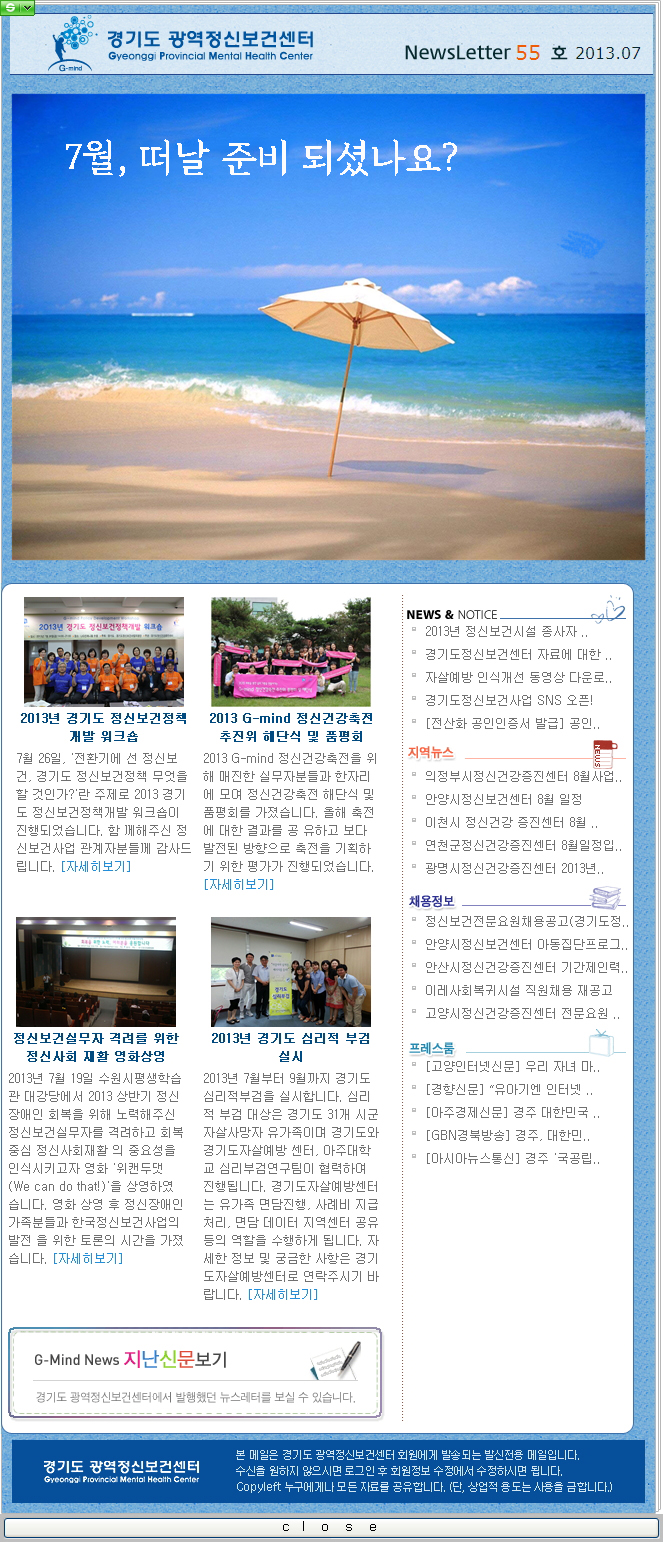Open 자세히보기 for G-mind 정신건강축전 해단식
This screenshot has width=663, height=1542.
238,885
